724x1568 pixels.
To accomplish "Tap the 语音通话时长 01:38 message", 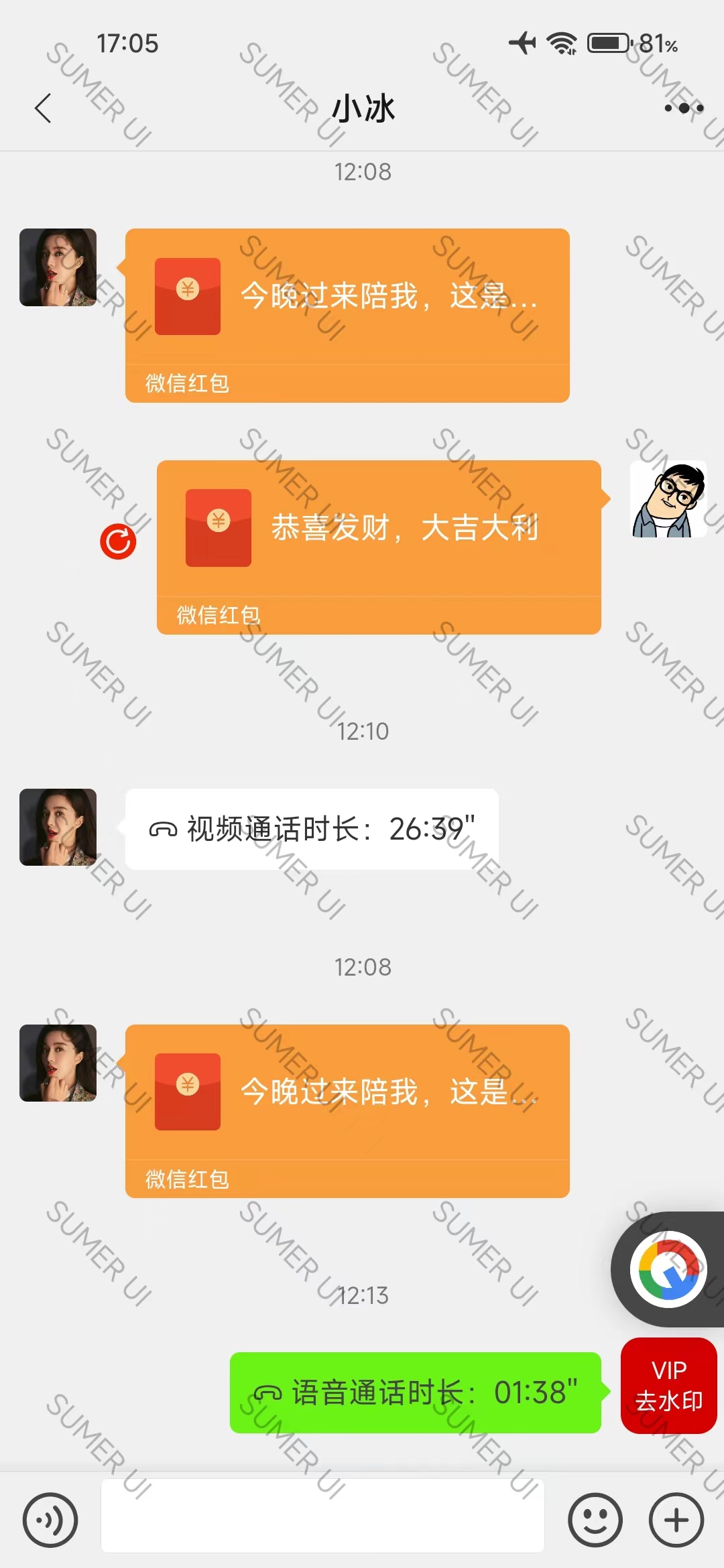I will pyautogui.click(x=415, y=1392).
